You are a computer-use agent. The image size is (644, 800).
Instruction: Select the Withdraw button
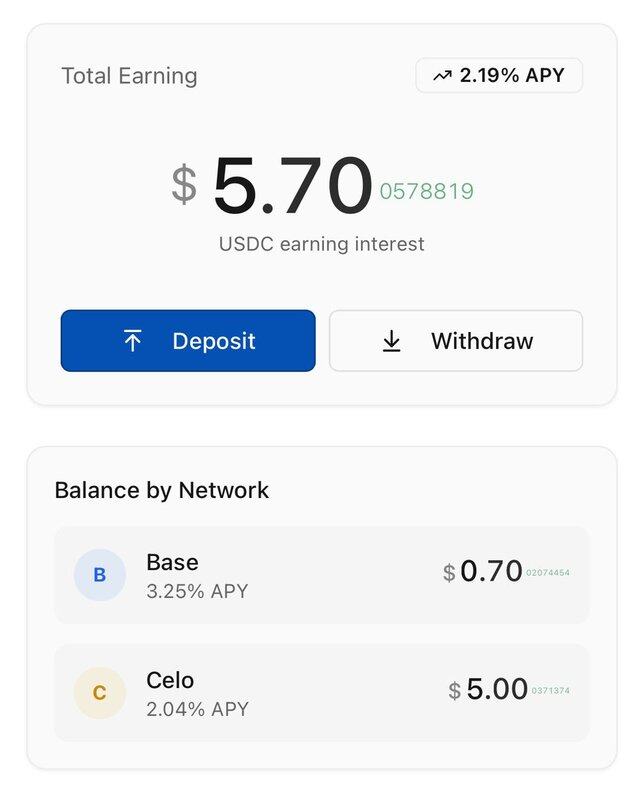456,341
